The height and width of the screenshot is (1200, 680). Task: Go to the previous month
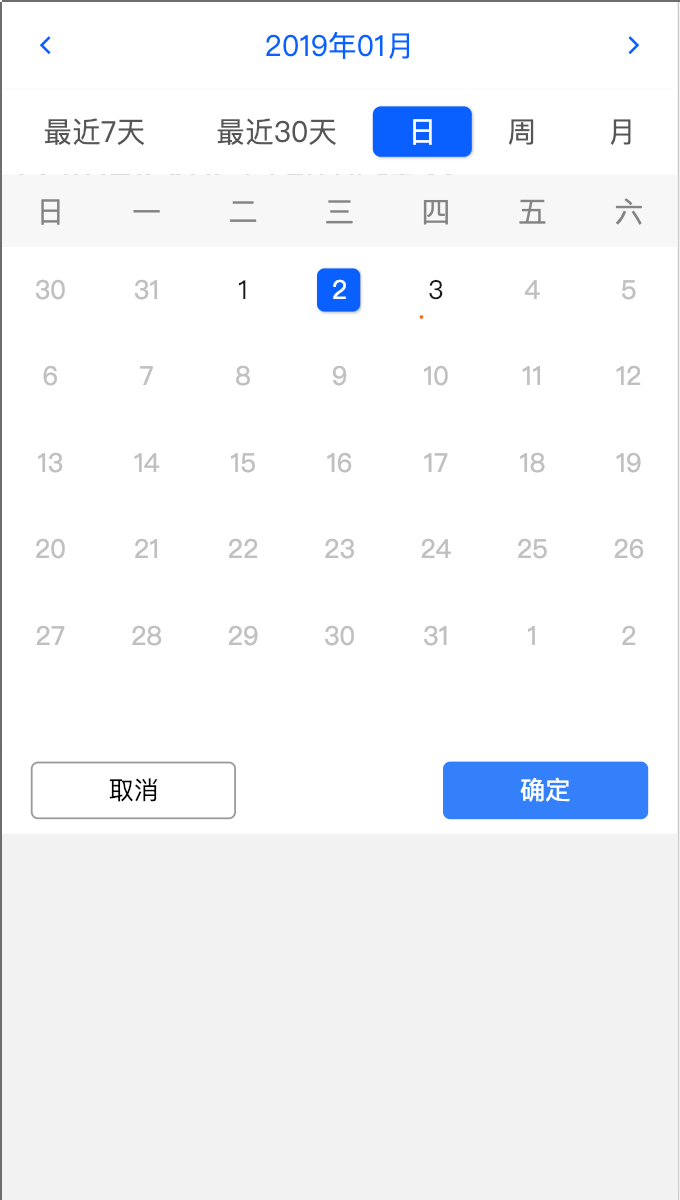pos(45,45)
